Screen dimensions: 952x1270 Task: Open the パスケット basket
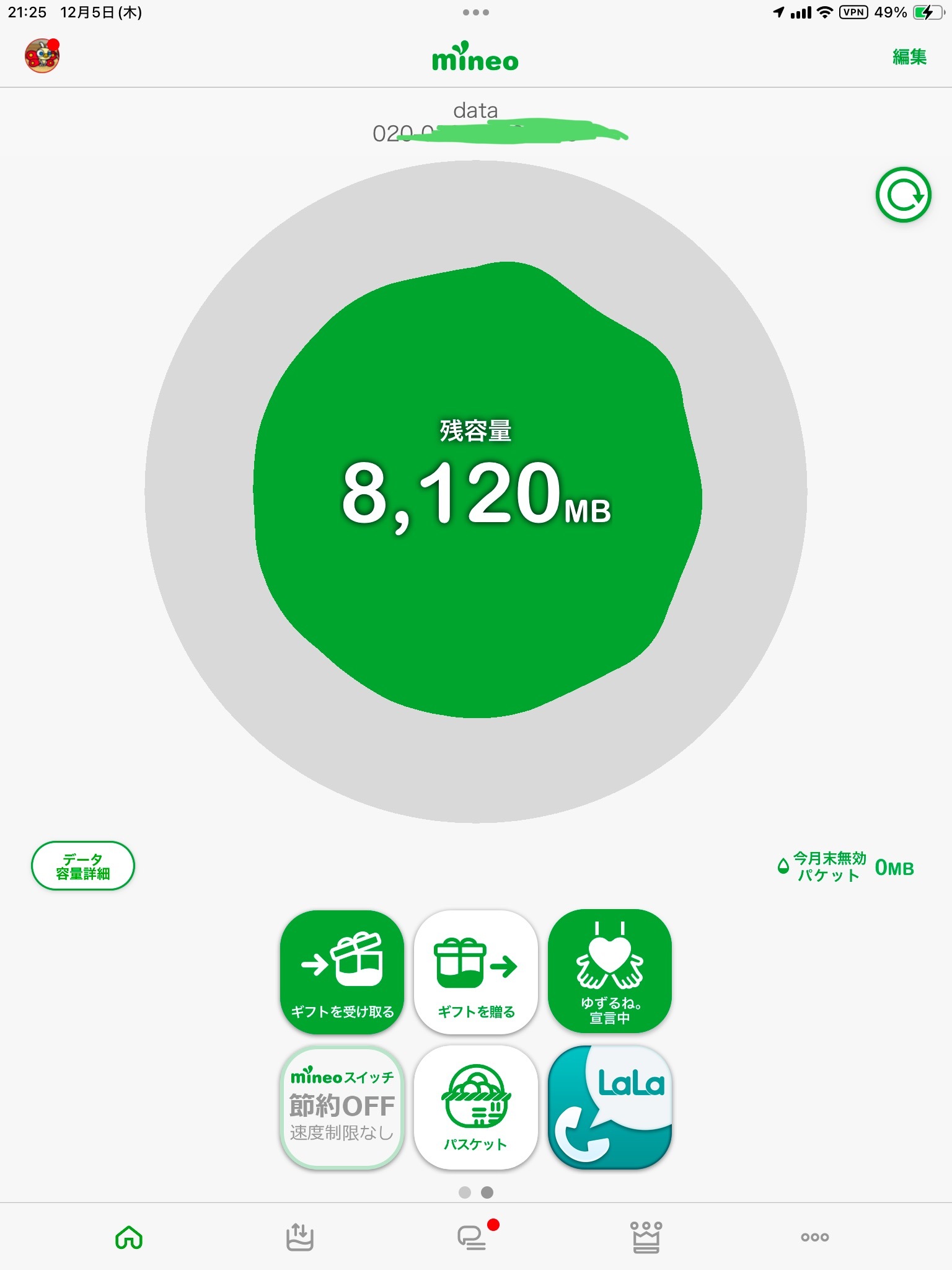[x=475, y=1108]
